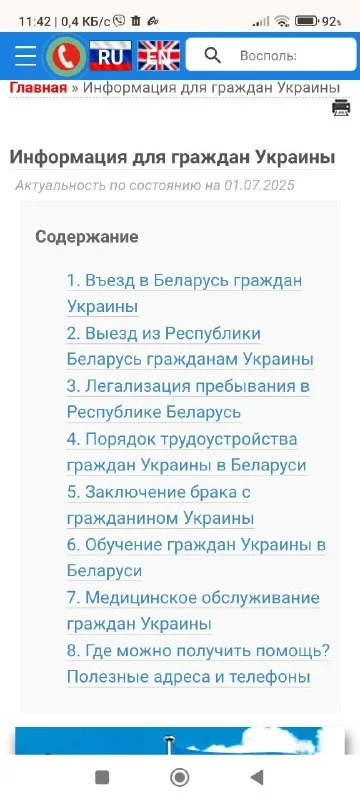Switch site language to RU
The width and height of the screenshot is (360, 800).
click(x=110, y=56)
